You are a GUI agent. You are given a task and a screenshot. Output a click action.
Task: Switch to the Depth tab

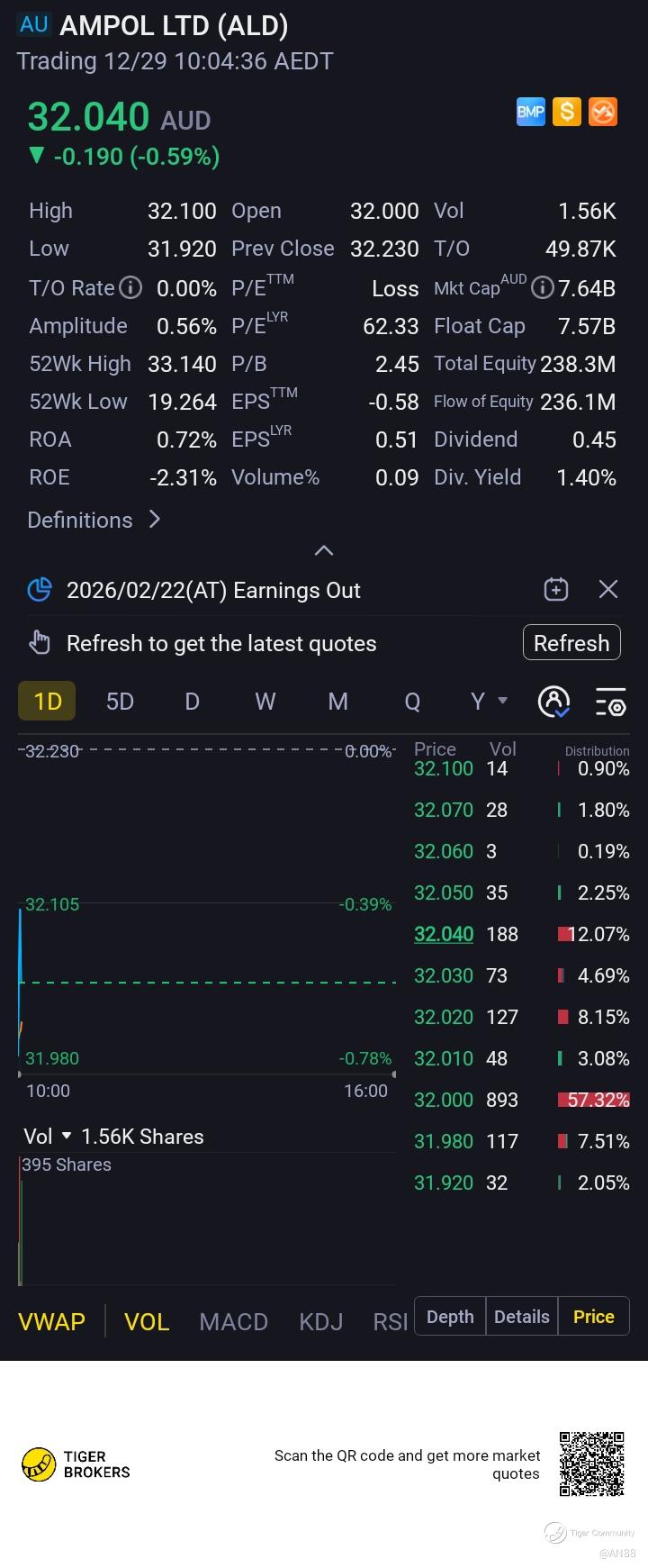pos(450,1317)
